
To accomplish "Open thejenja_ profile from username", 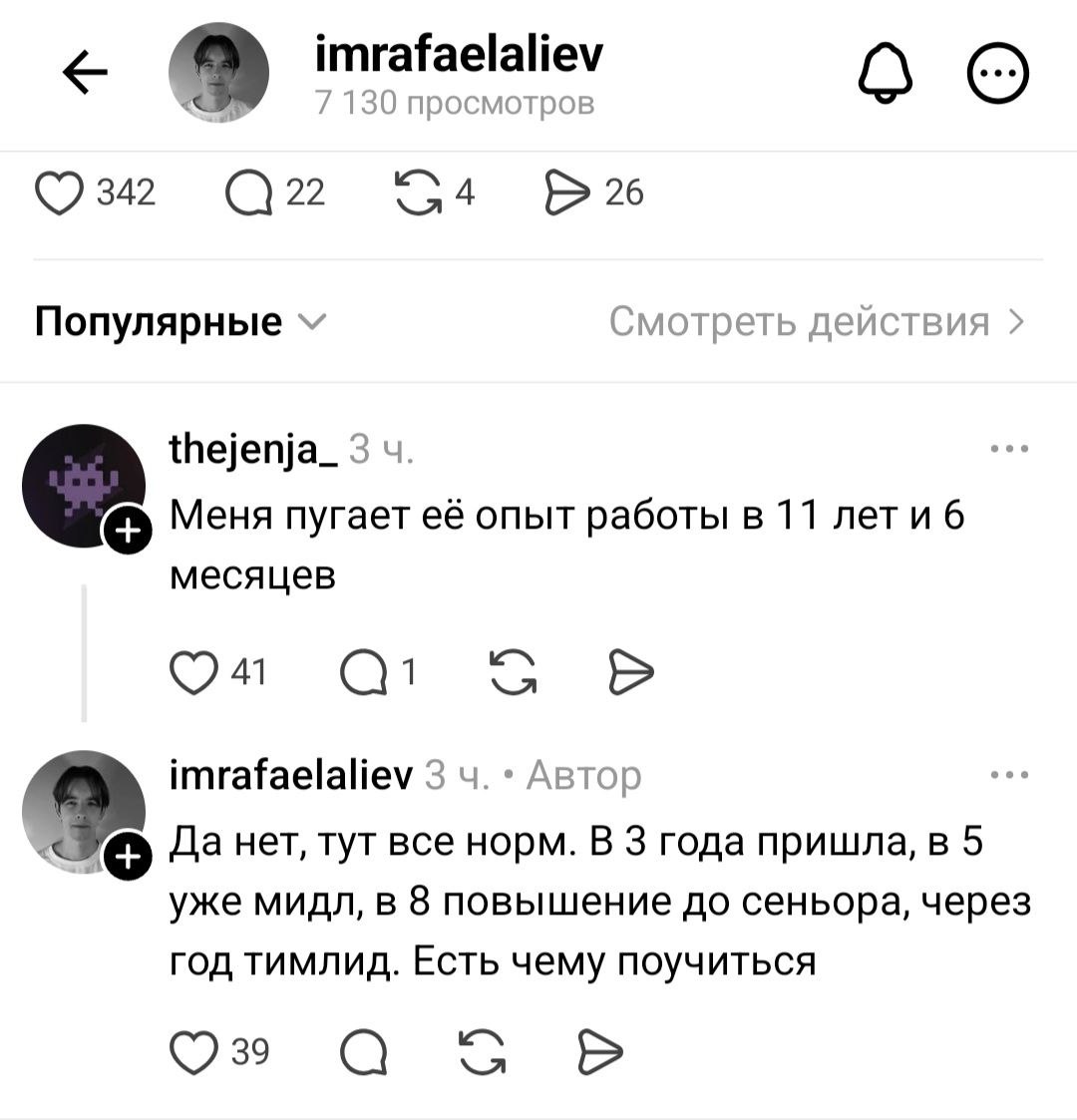I will (x=253, y=452).
